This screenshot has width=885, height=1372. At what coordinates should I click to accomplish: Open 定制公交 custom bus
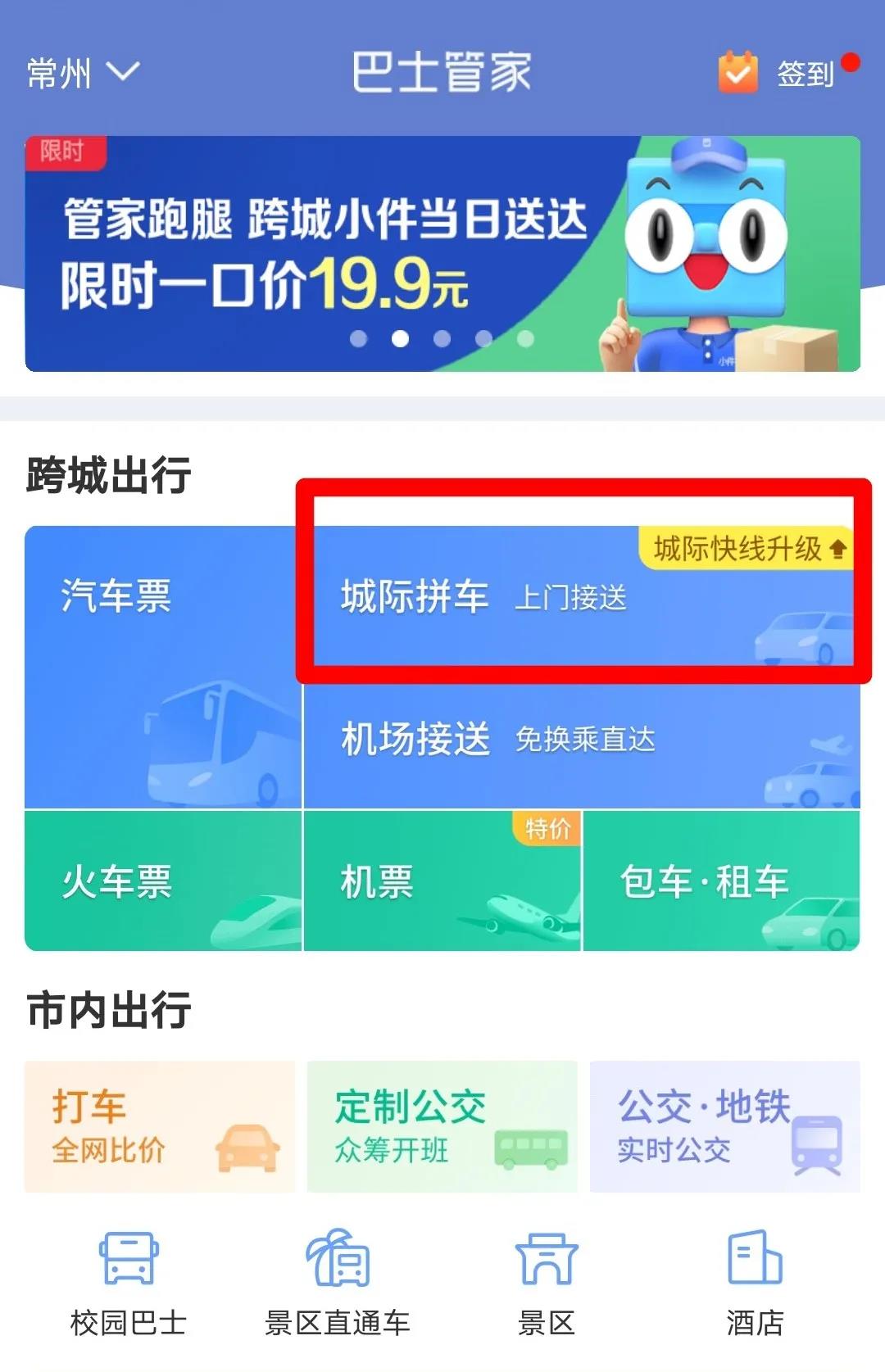pos(441,1126)
